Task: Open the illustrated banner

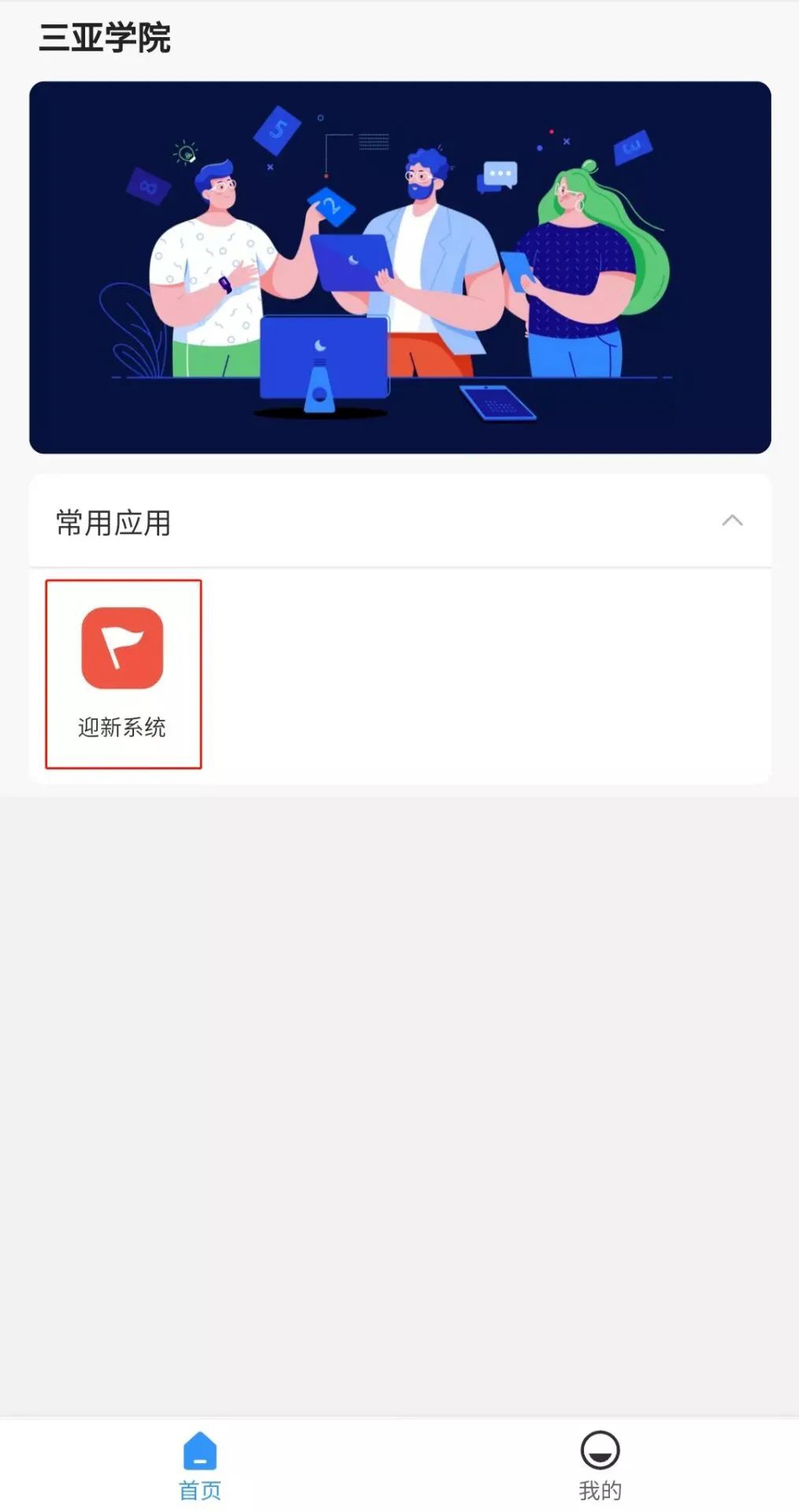Action: click(399, 267)
